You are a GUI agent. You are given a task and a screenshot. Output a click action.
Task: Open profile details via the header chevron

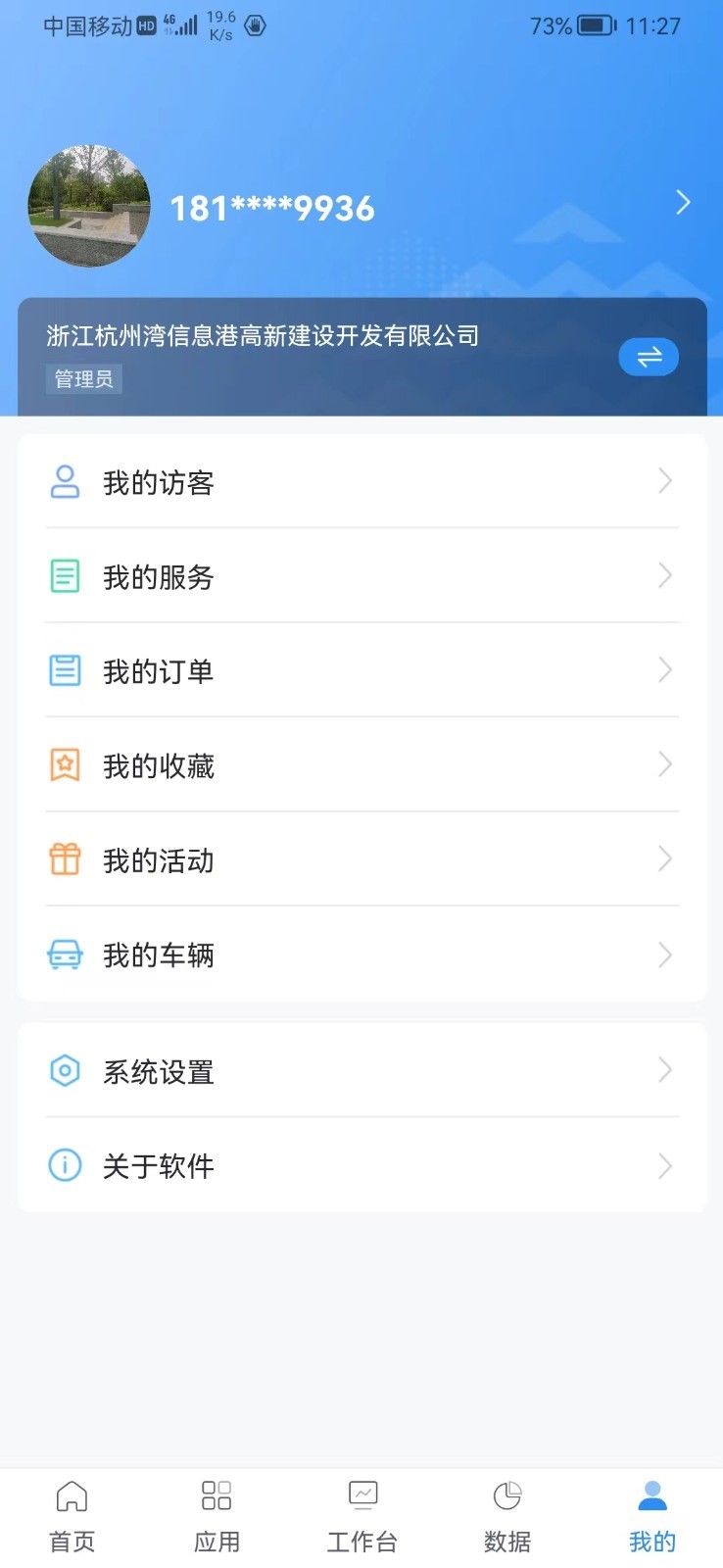(x=683, y=203)
